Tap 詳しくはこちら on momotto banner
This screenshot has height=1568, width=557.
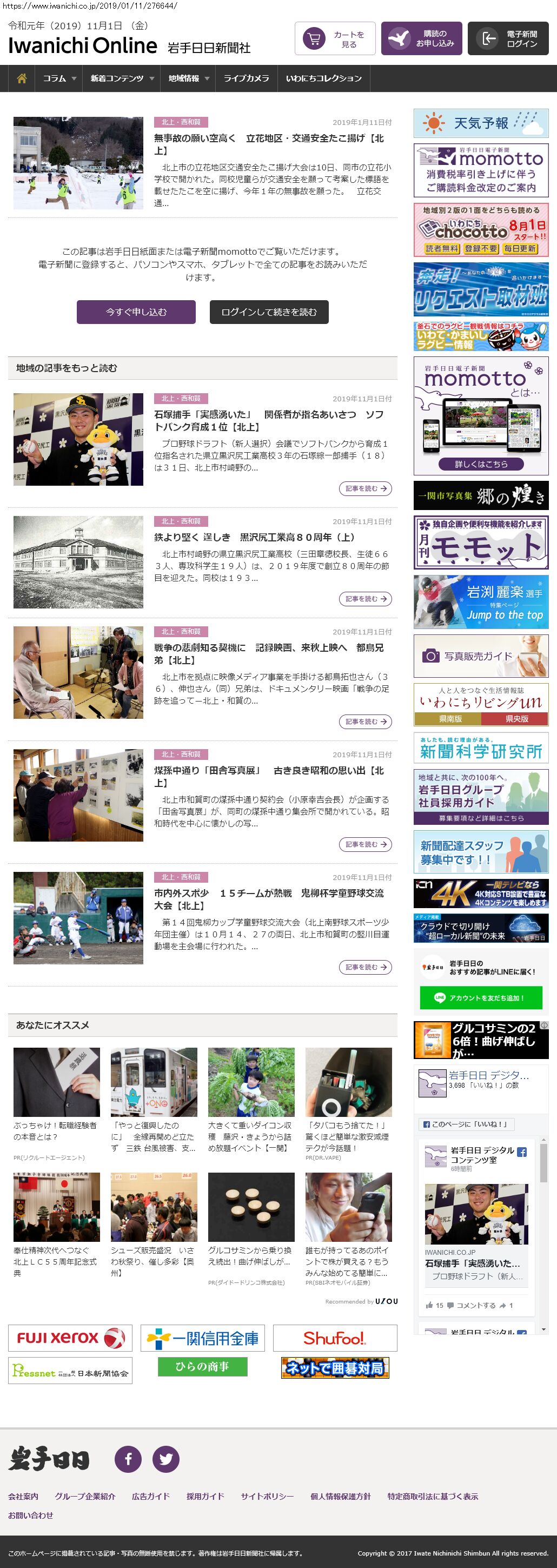tap(481, 464)
